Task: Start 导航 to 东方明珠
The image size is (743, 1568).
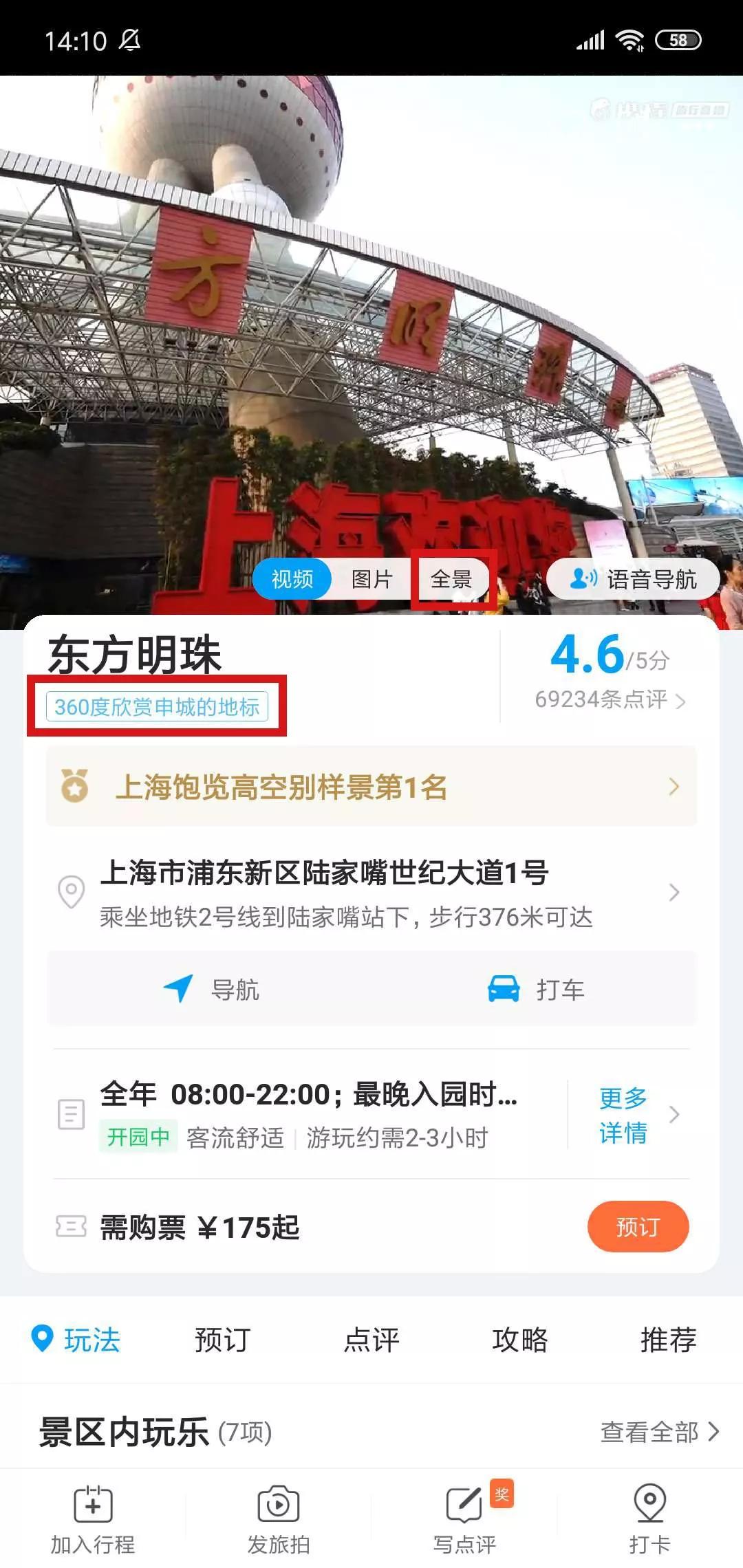Action: pyautogui.click(x=212, y=990)
